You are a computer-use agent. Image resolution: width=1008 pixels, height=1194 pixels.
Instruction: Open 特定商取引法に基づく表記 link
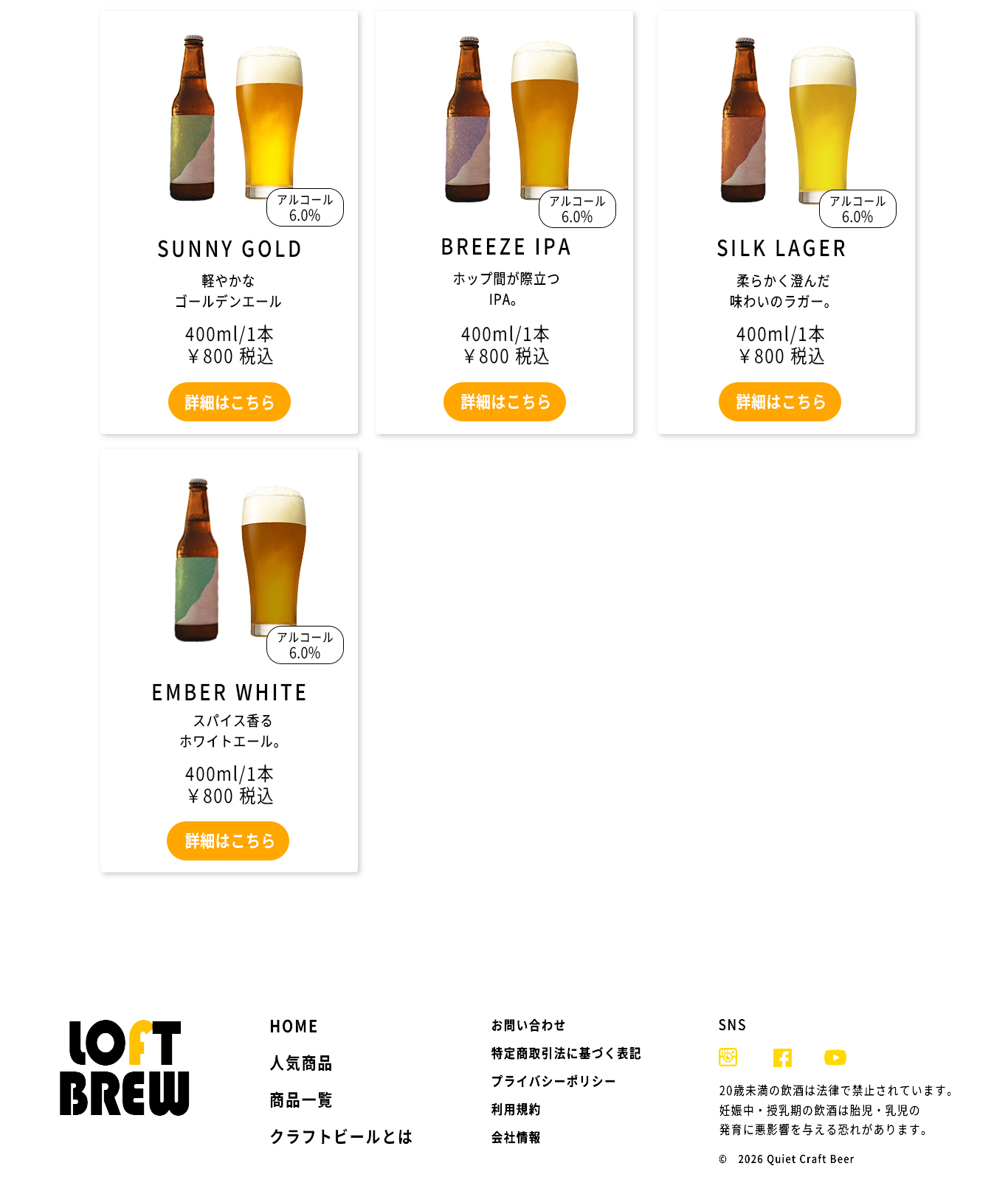point(566,1053)
